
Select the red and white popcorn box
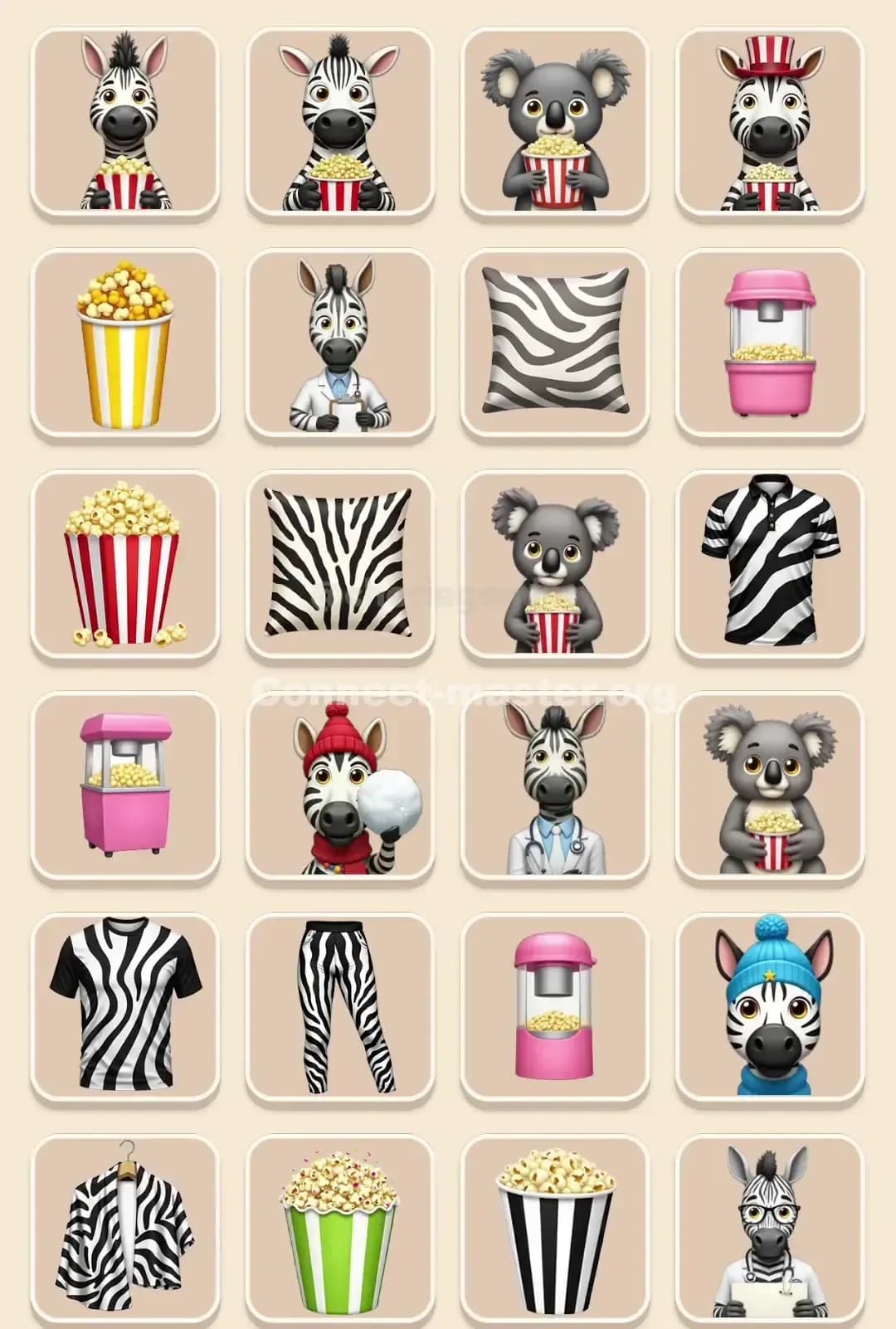coord(123,568)
